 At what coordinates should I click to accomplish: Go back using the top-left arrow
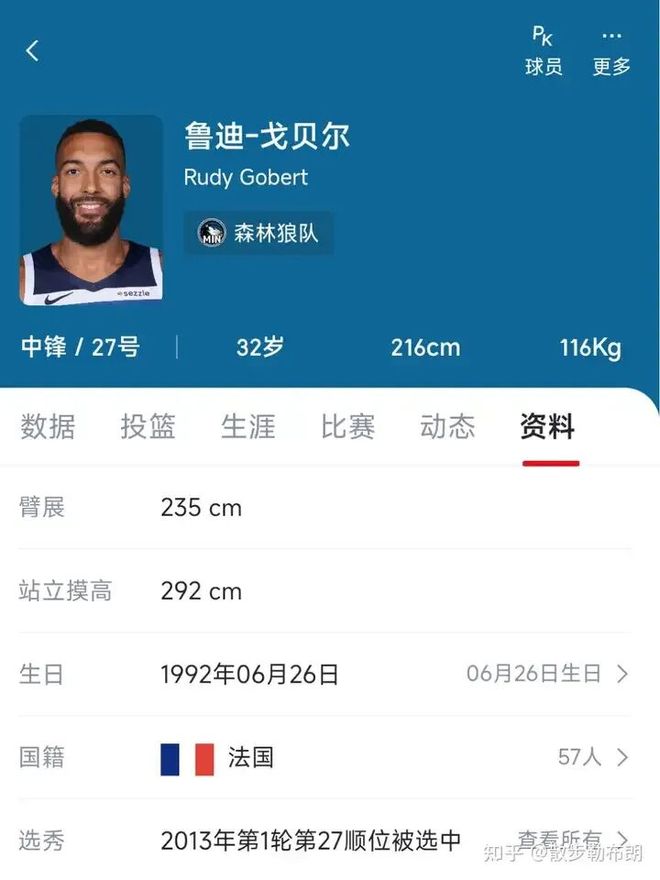pyautogui.click(x=33, y=51)
